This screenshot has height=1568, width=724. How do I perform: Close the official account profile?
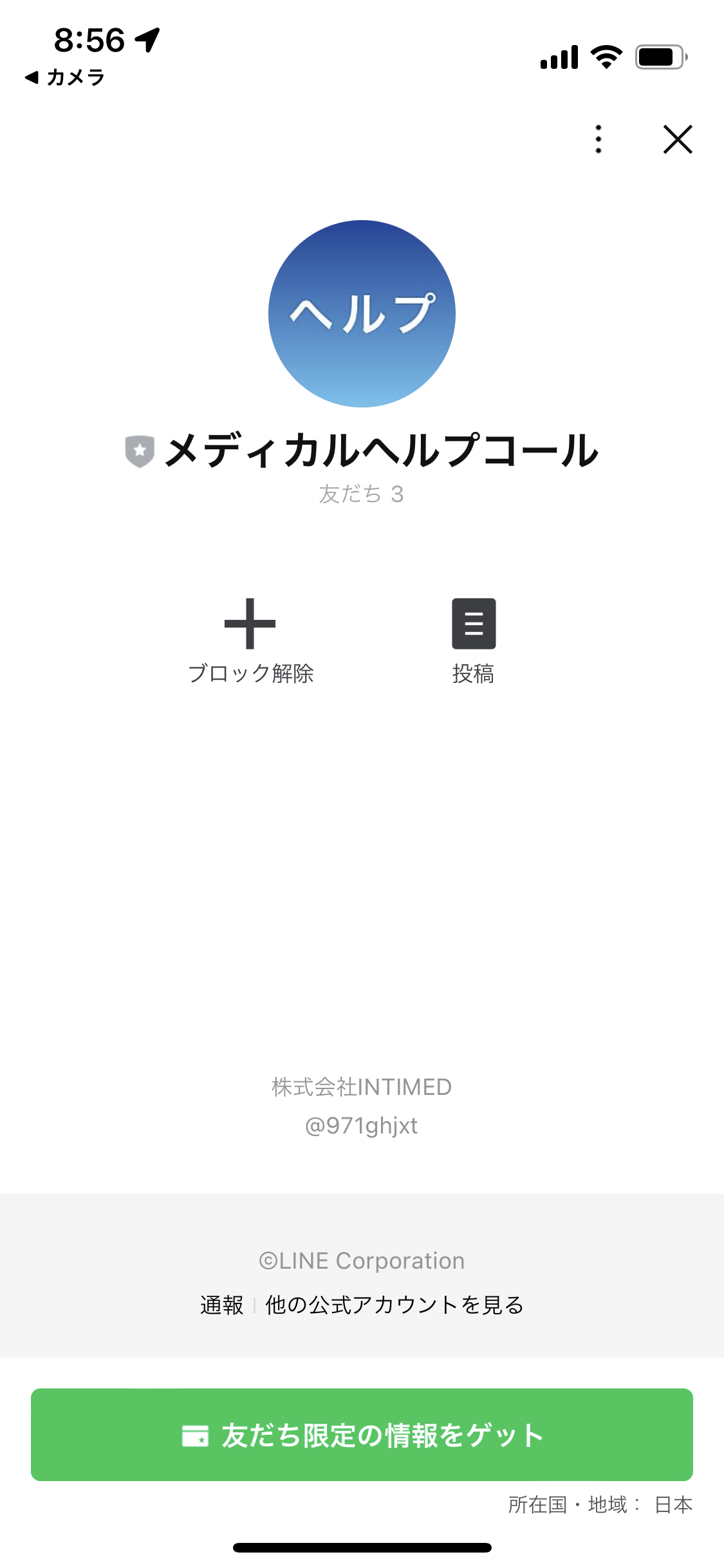point(678,139)
